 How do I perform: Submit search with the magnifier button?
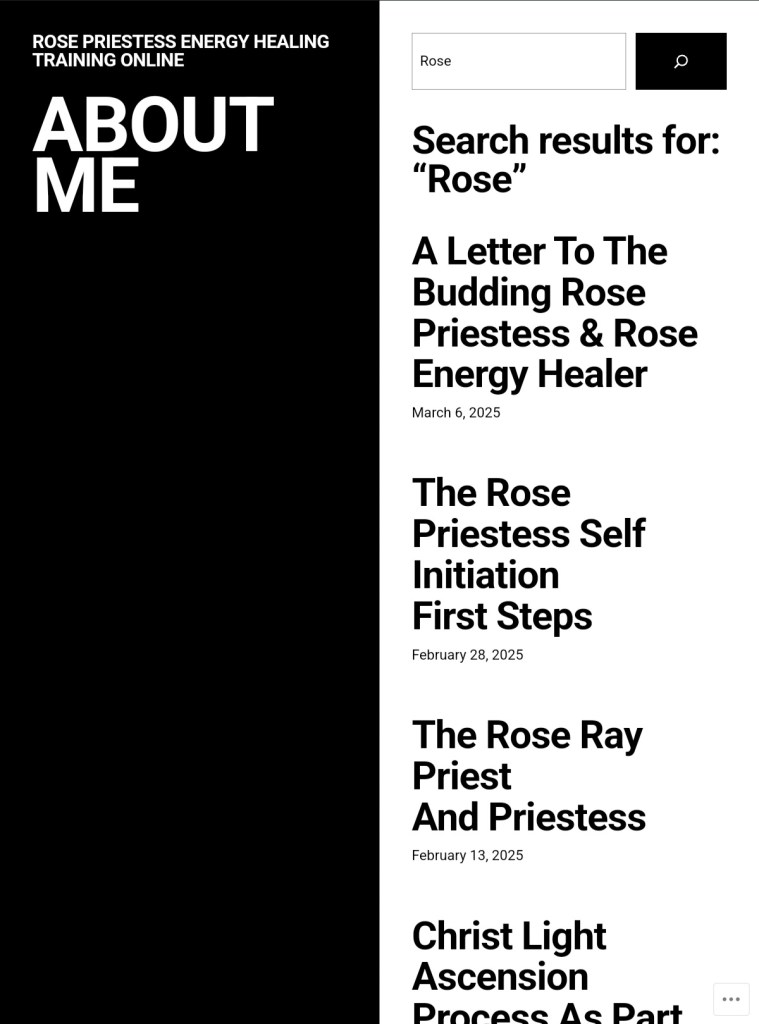pyautogui.click(x=680, y=61)
